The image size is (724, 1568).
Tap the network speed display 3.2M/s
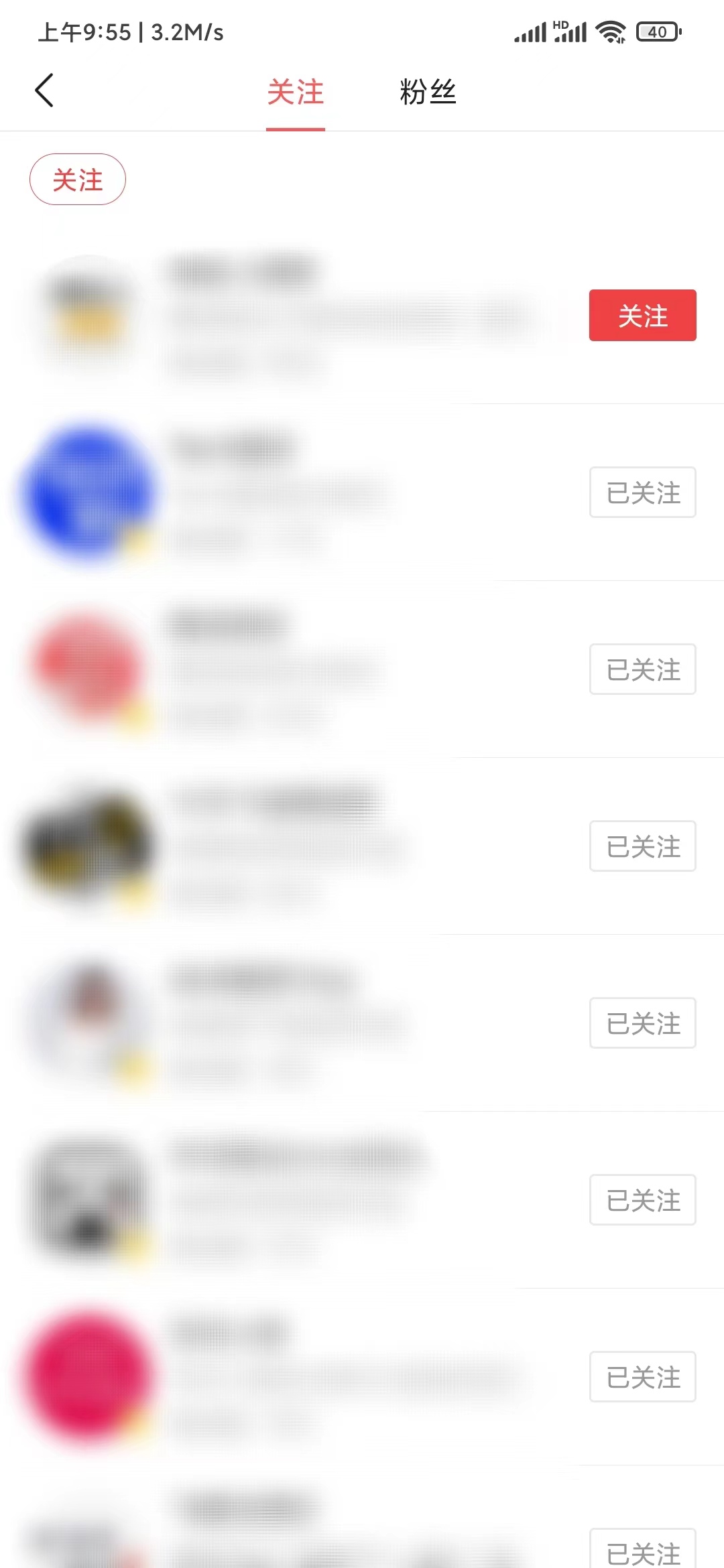pyautogui.click(x=188, y=31)
